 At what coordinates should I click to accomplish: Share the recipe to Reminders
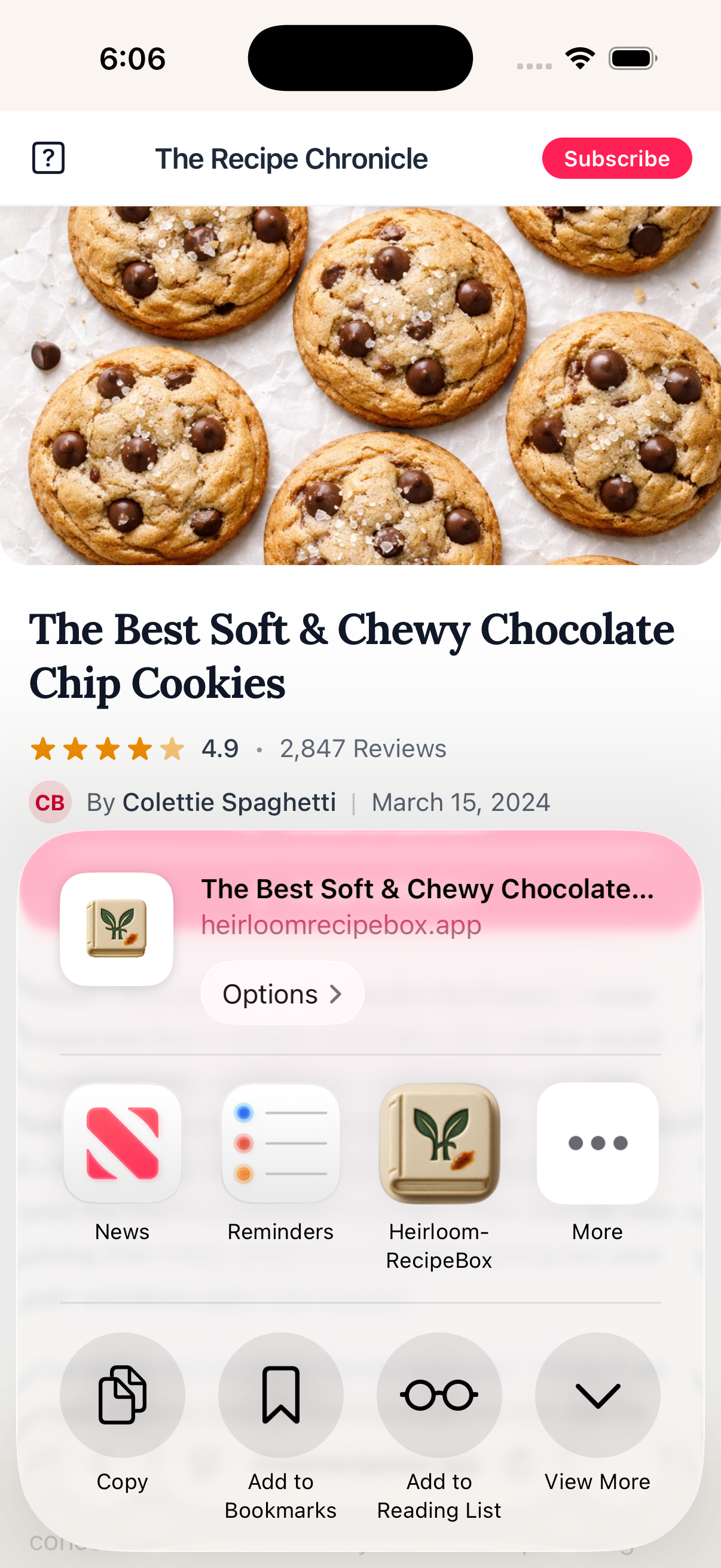[x=280, y=1145]
